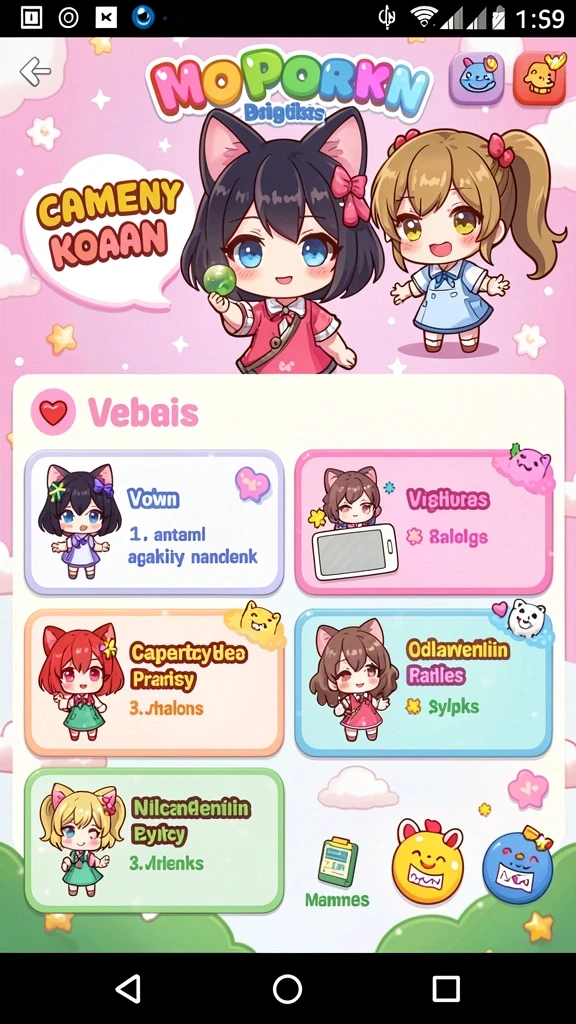Viewport: 576px width, 1024px height.
Task: Open the Mamnes clipboard button
Action: 338,873
